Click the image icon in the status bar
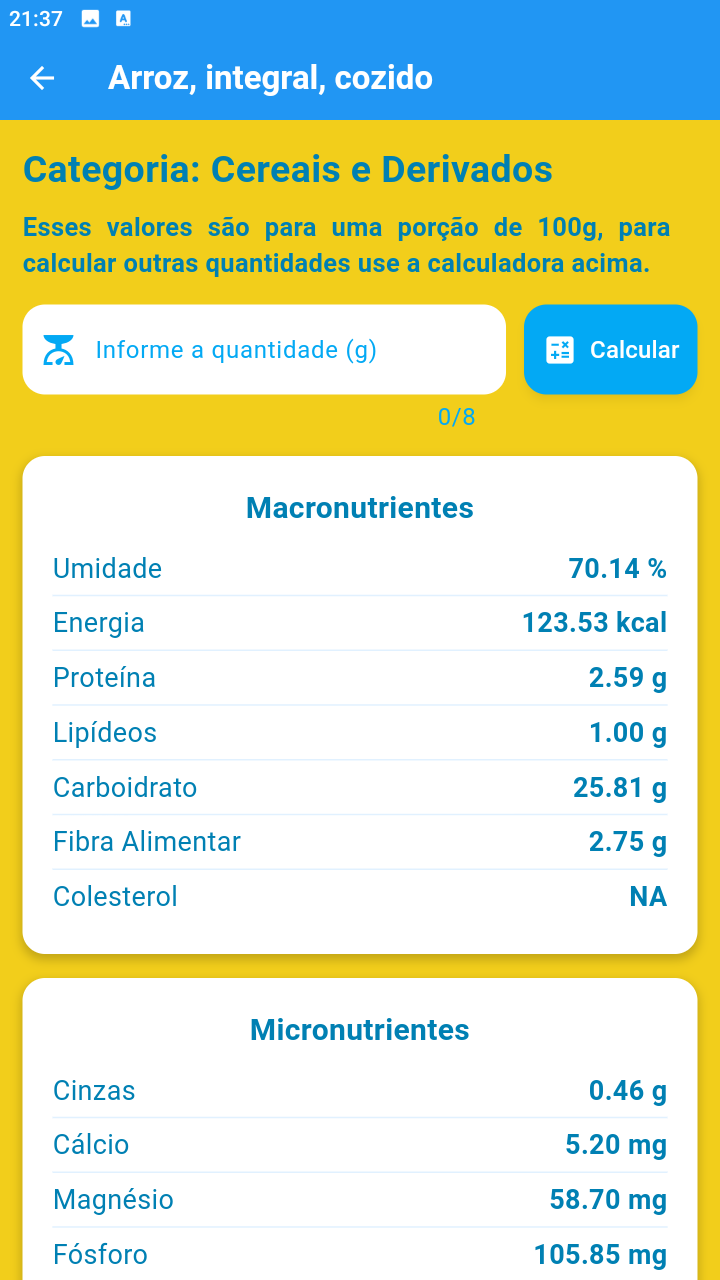The width and height of the screenshot is (720, 1280). coord(91,17)
